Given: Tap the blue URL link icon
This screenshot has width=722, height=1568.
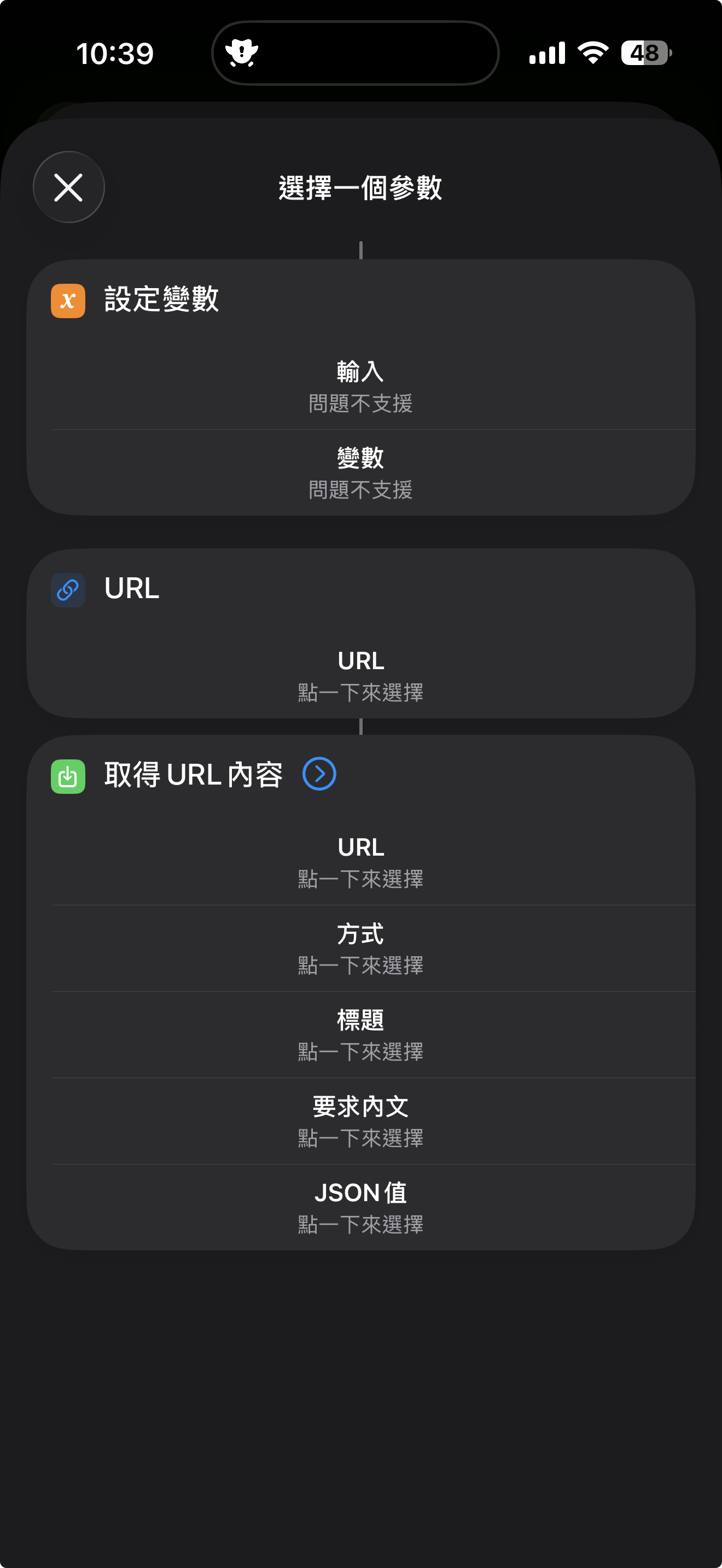Looking at the screenshot, I should click(67, 589).
